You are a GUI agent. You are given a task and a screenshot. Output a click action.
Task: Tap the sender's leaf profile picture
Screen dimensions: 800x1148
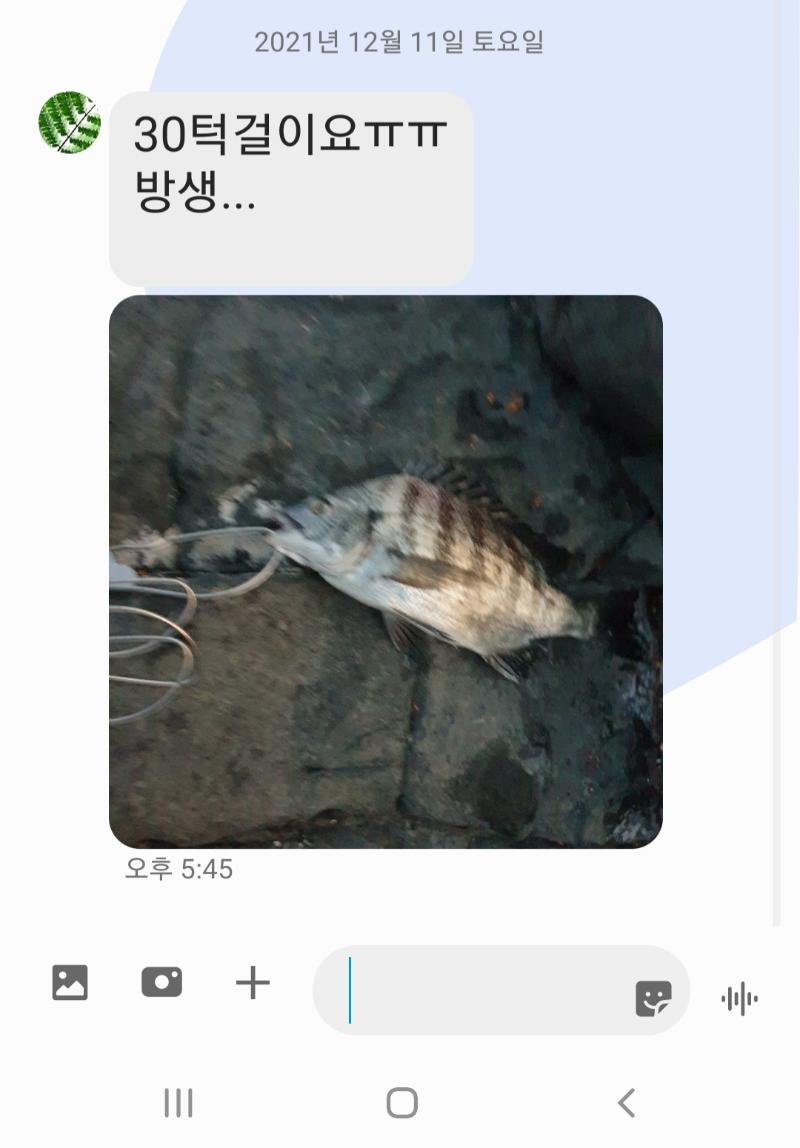[x=69, y=123]
